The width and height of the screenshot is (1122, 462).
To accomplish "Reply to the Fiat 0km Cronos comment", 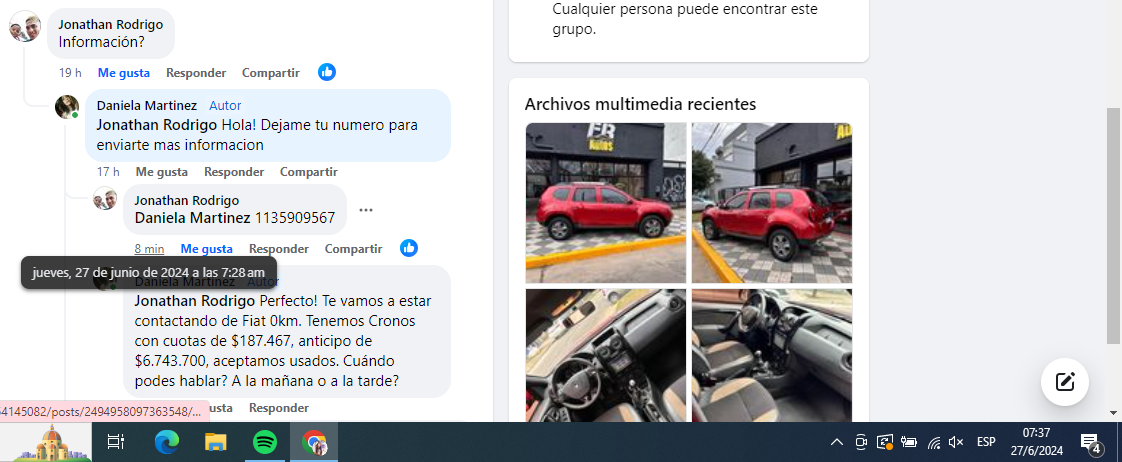I will (279, 408).
